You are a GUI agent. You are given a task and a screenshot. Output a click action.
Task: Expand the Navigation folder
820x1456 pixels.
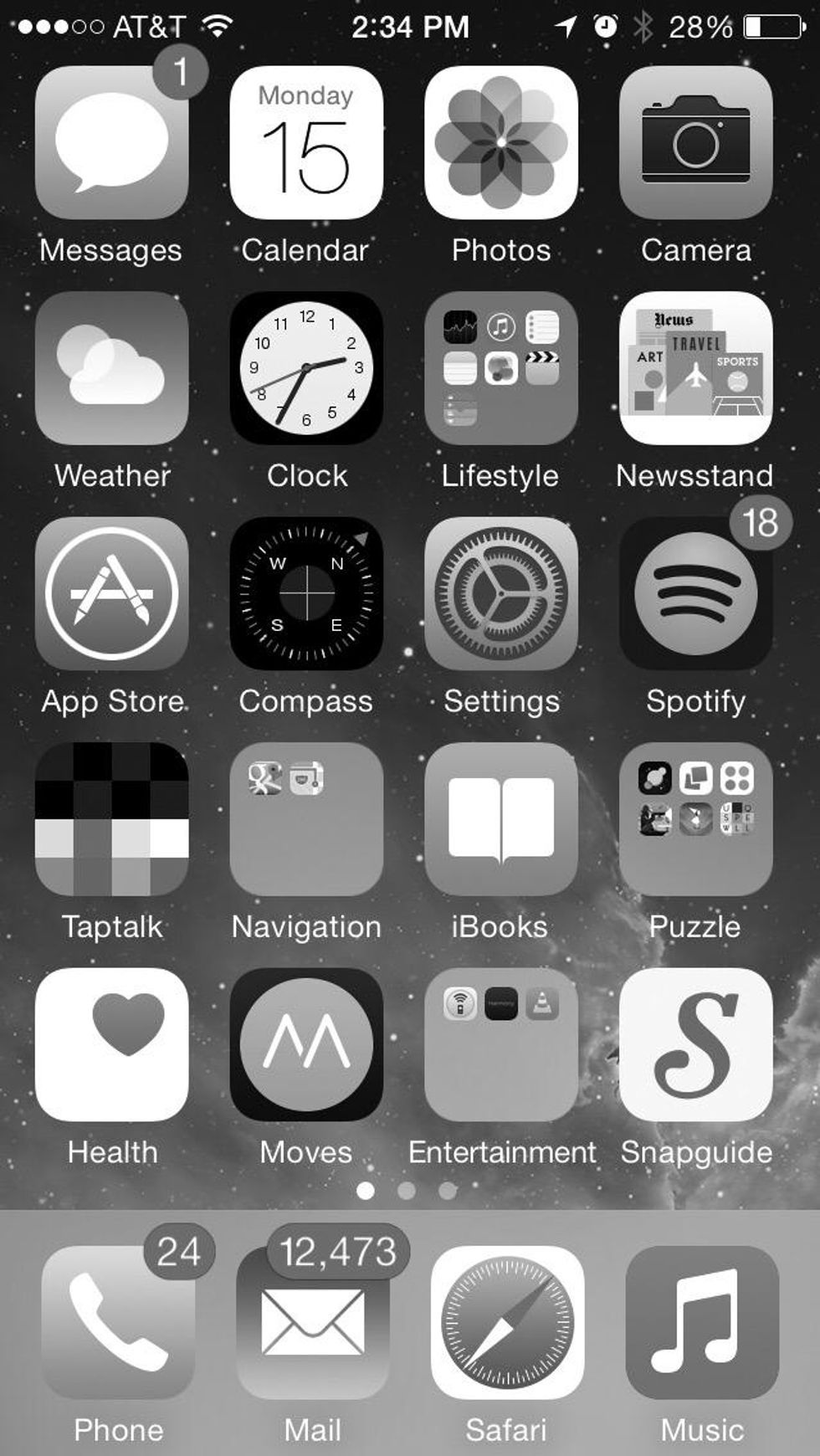pos(306,819)
